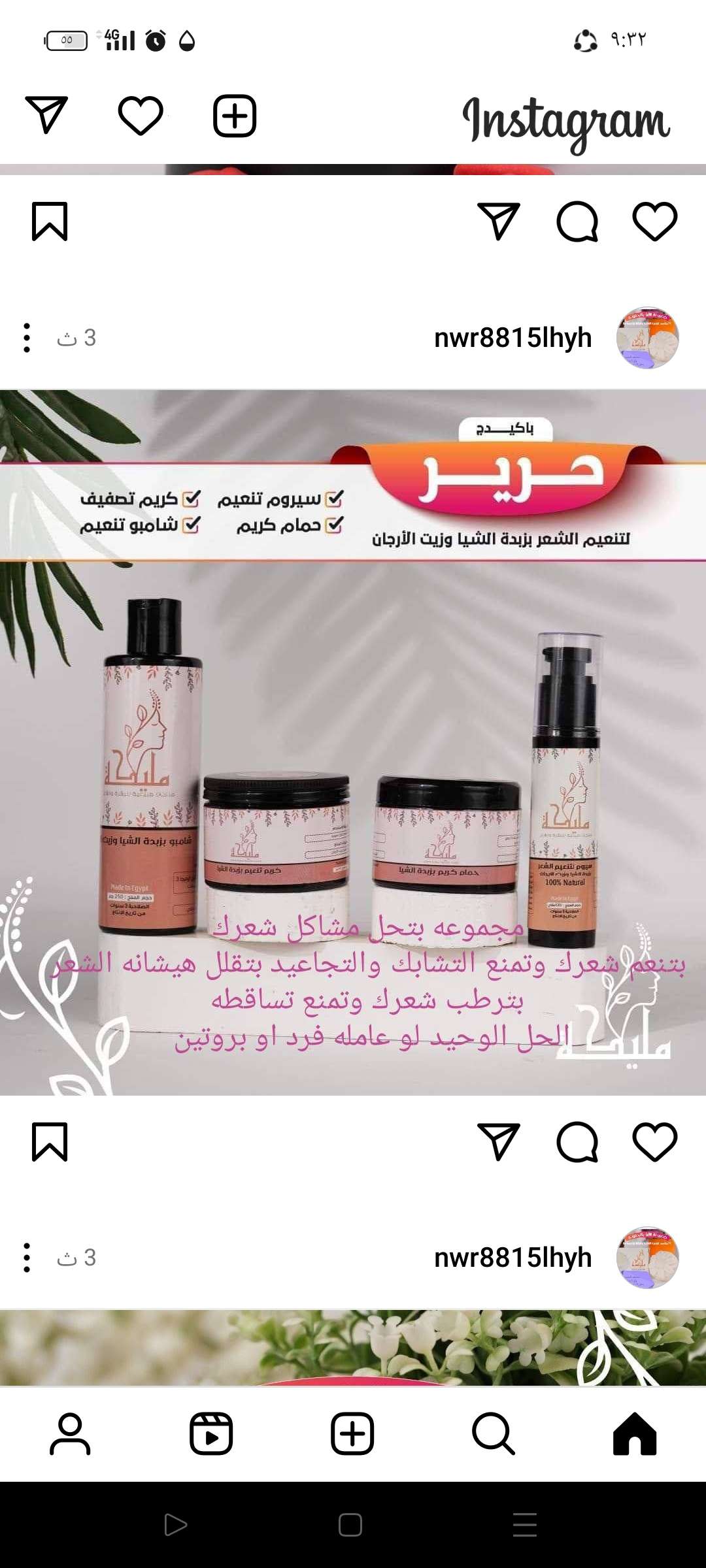The height and width of the screenshot is (1568, 706).
Task: Open direct messages from the top bar
Action: click(46, 115)
